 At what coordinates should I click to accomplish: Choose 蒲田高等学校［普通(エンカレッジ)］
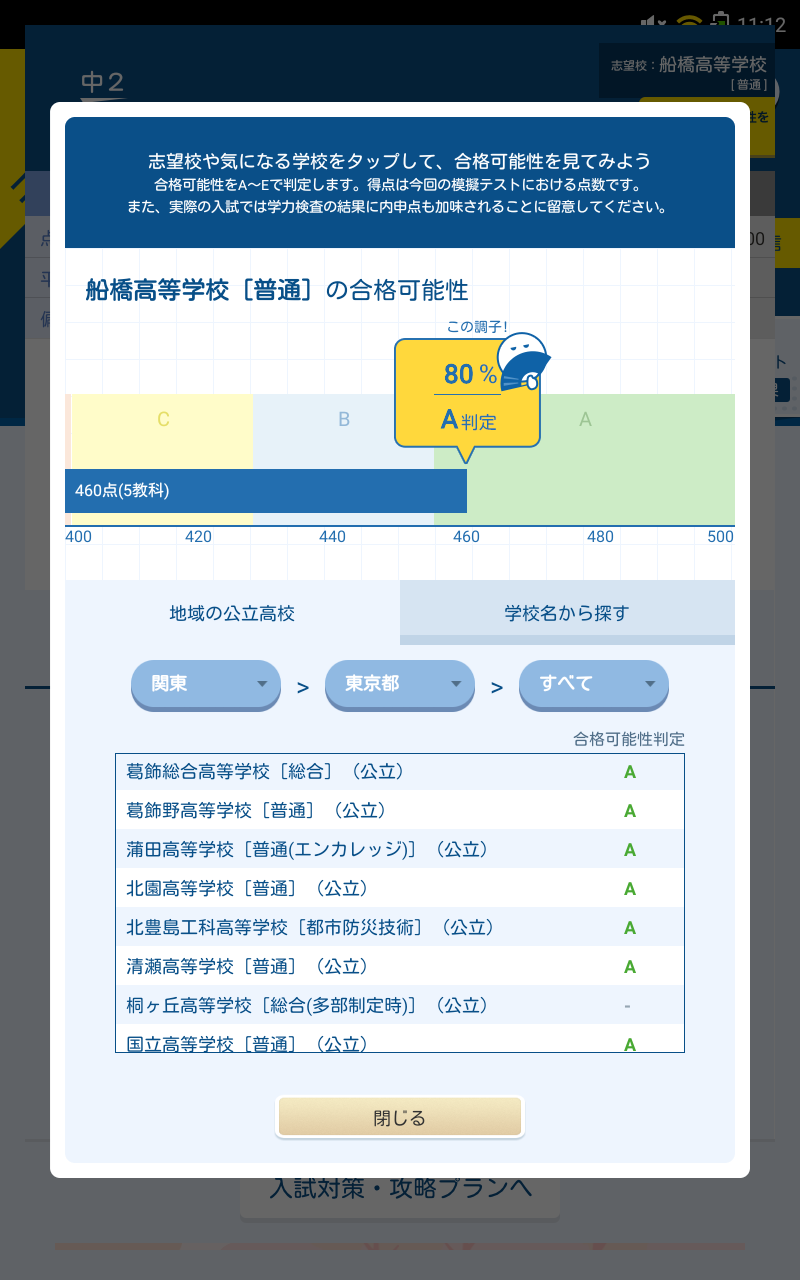399,850
